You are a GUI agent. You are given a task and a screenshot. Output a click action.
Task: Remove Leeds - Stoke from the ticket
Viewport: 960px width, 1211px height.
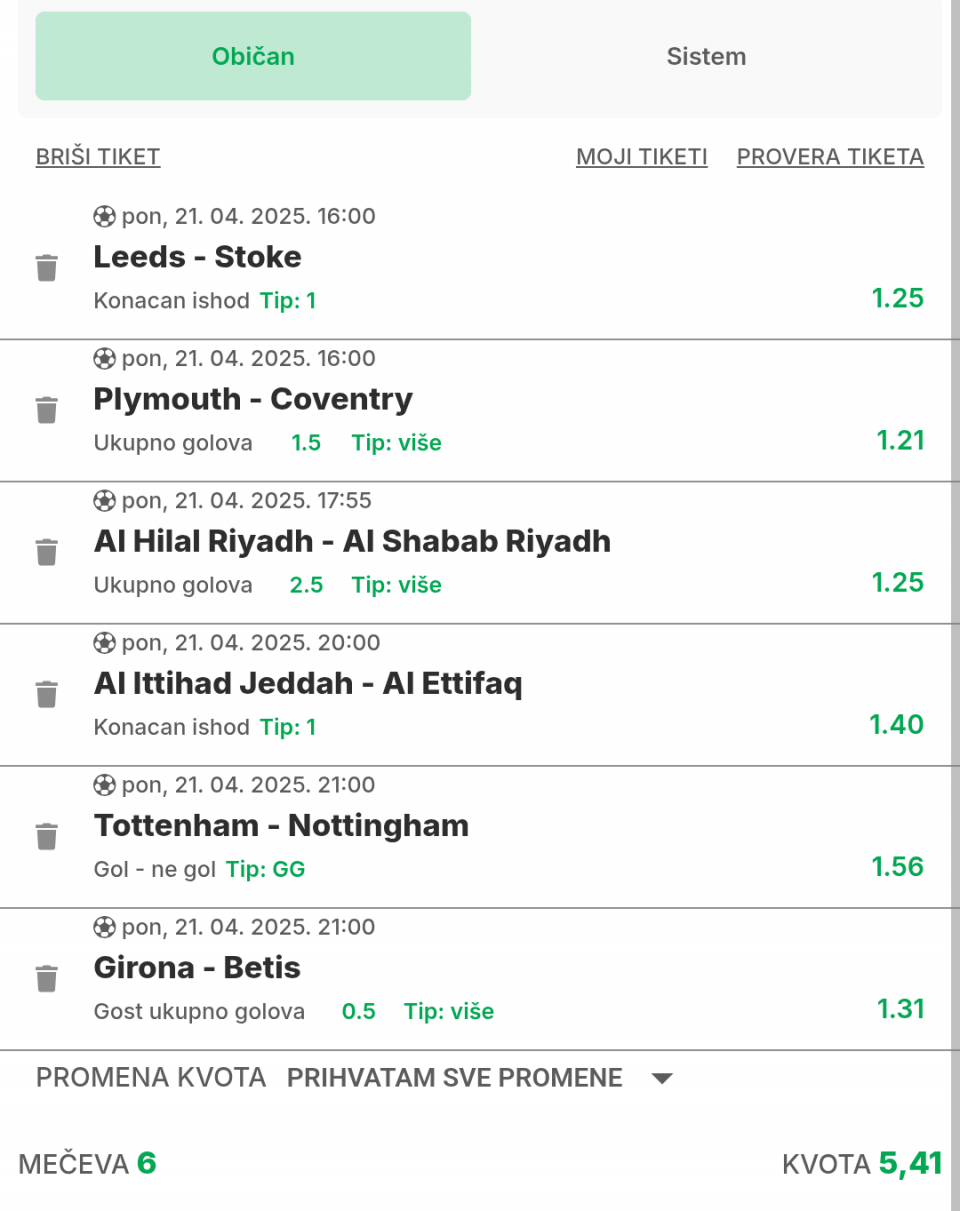pos(47,268)
